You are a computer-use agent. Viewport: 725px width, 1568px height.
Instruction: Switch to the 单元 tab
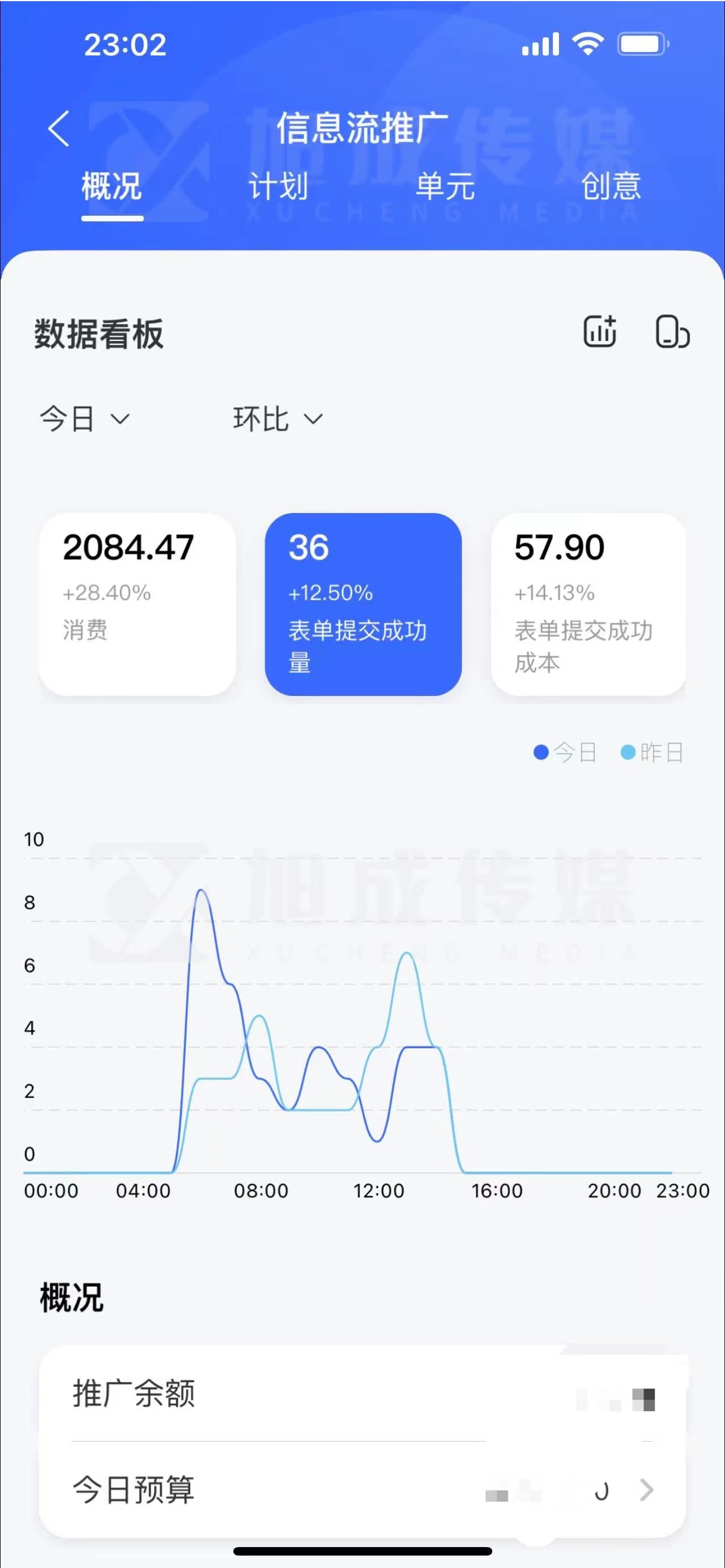point(445,186)
